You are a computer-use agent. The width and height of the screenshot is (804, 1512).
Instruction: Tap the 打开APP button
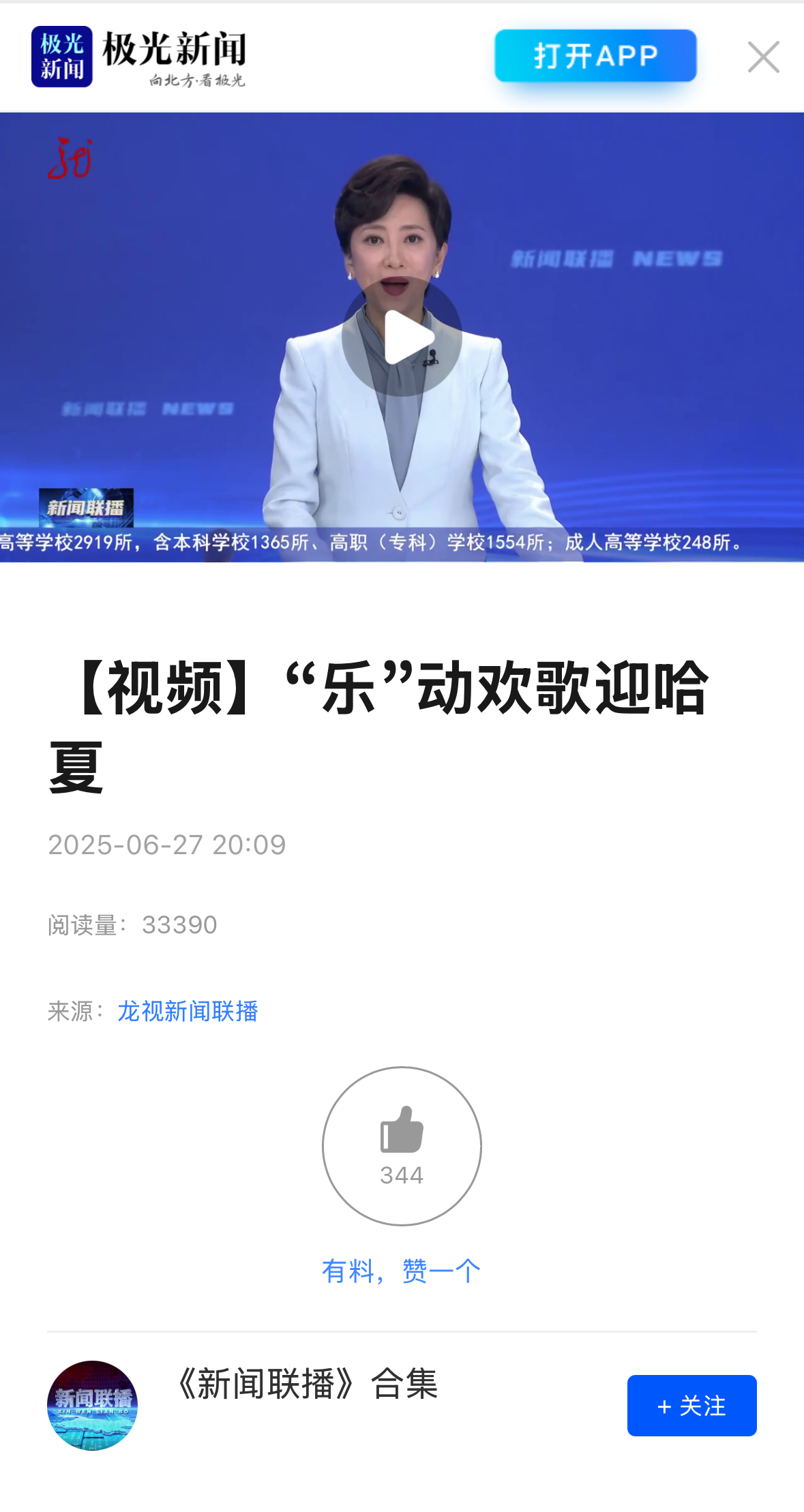point(595,56)
